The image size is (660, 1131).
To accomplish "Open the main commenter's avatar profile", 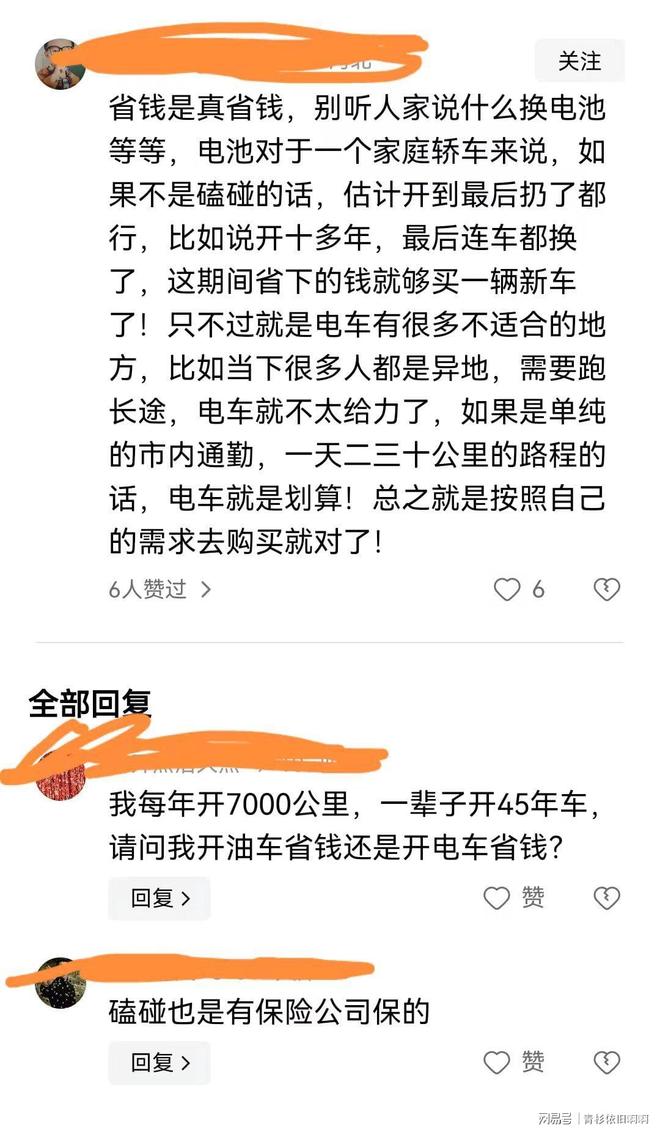I will pos(59,65).
